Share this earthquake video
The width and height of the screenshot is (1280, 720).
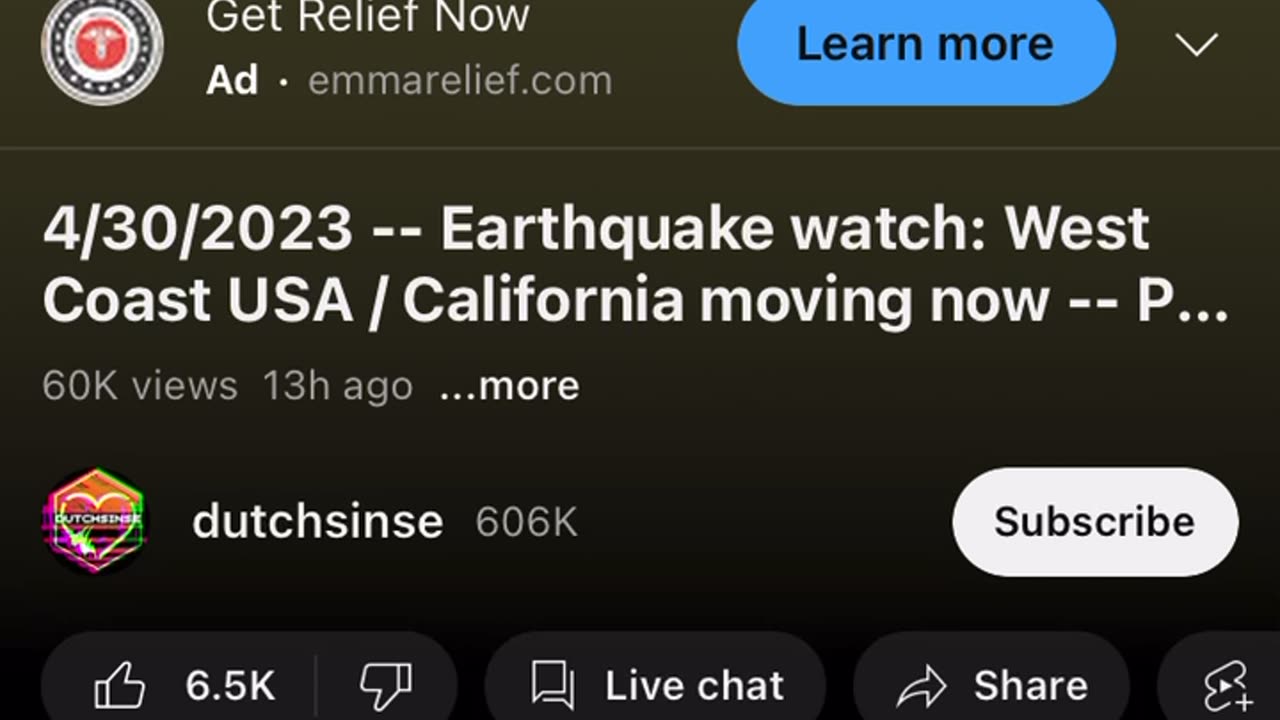pyautogui.click(x=991, y=686)
